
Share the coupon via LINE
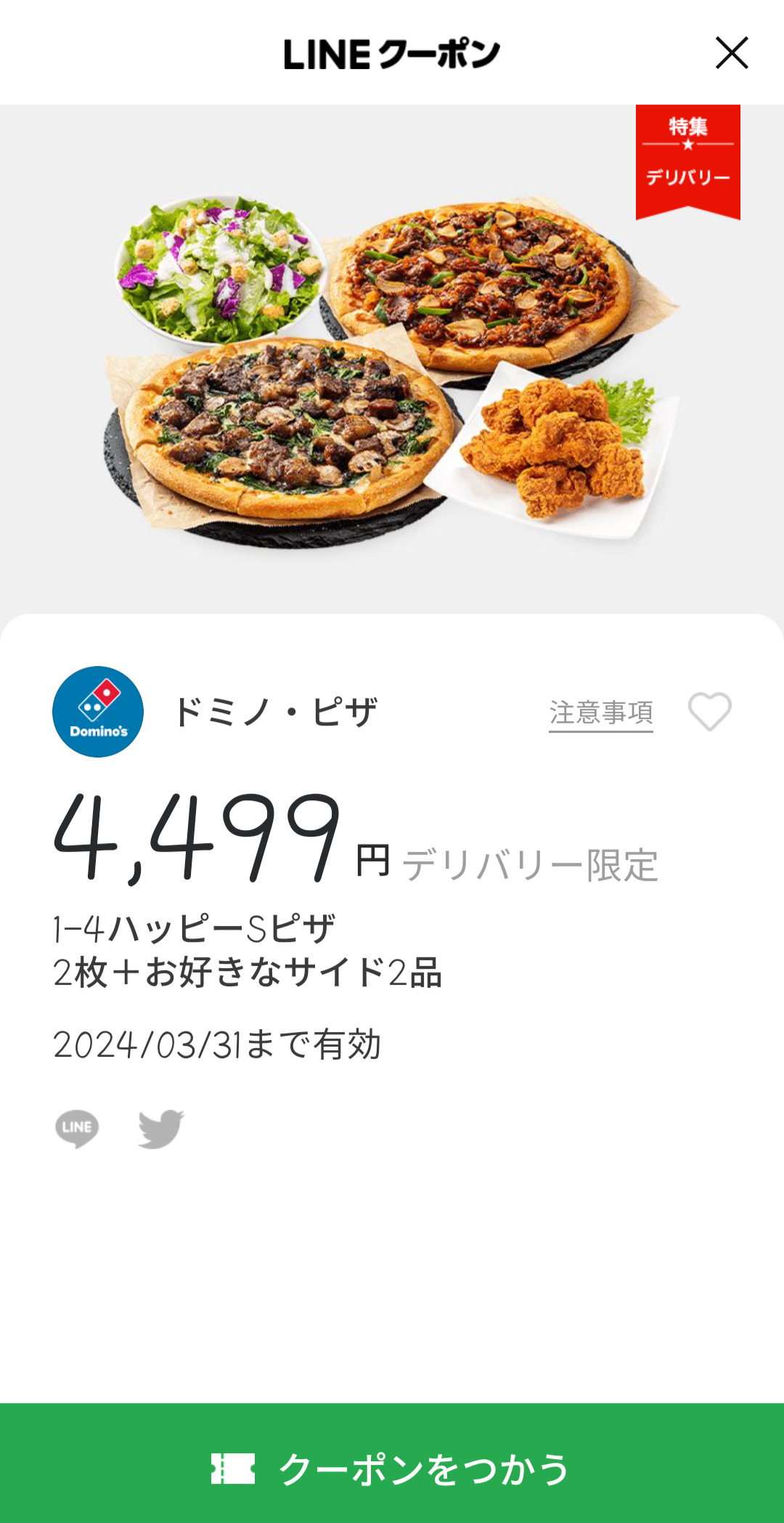77,1128
